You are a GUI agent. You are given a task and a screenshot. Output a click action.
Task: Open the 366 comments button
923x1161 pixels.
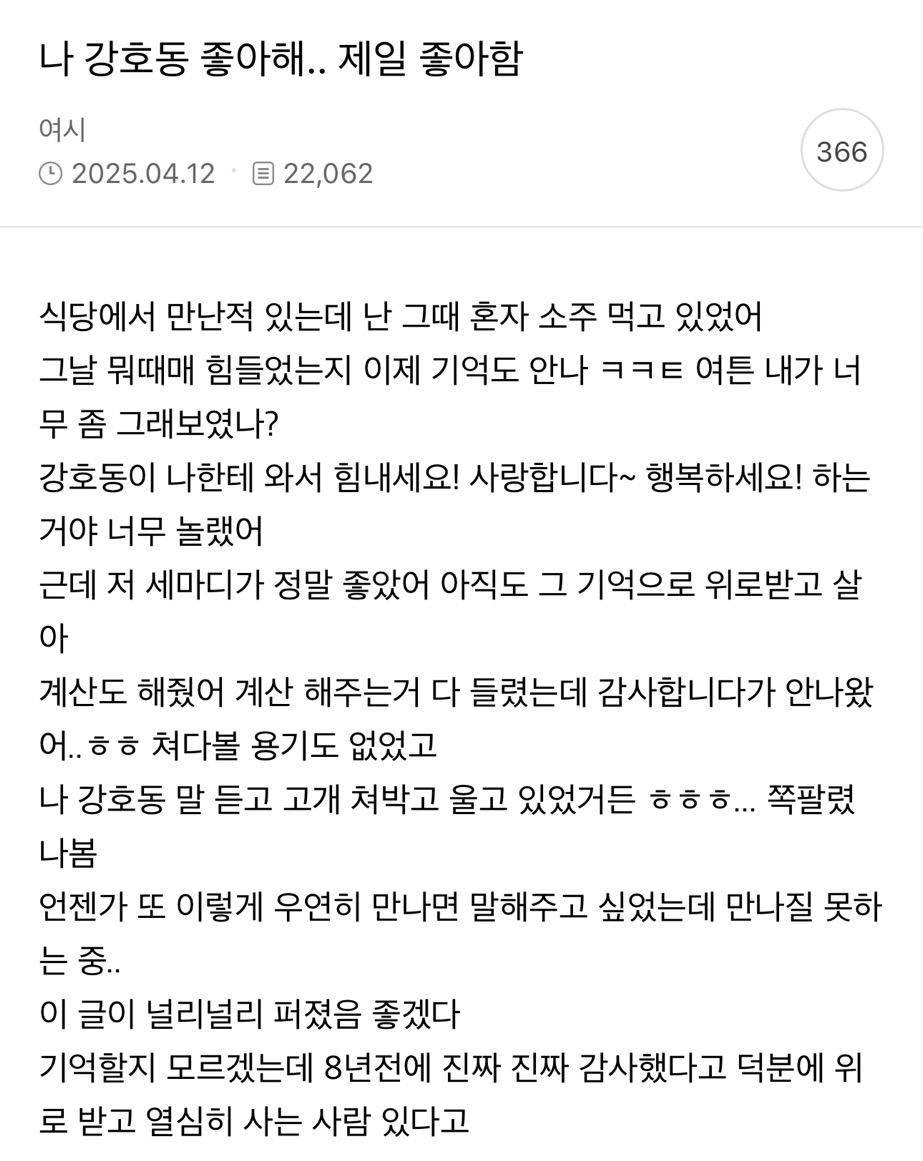pyautogui.click(x=842, y=151)
